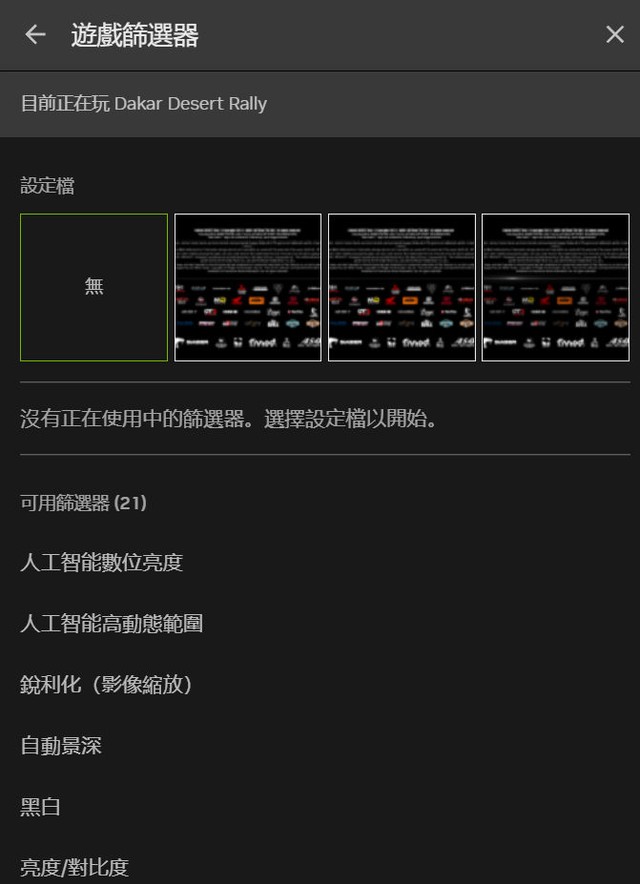Add the 自動景深 filter

pos(61,746)
